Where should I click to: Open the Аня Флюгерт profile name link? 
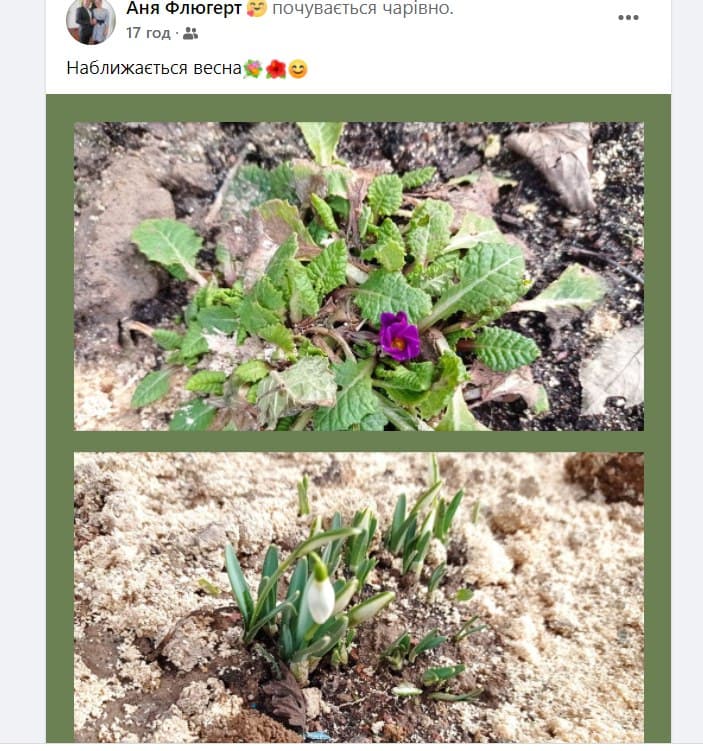point(184,9)
